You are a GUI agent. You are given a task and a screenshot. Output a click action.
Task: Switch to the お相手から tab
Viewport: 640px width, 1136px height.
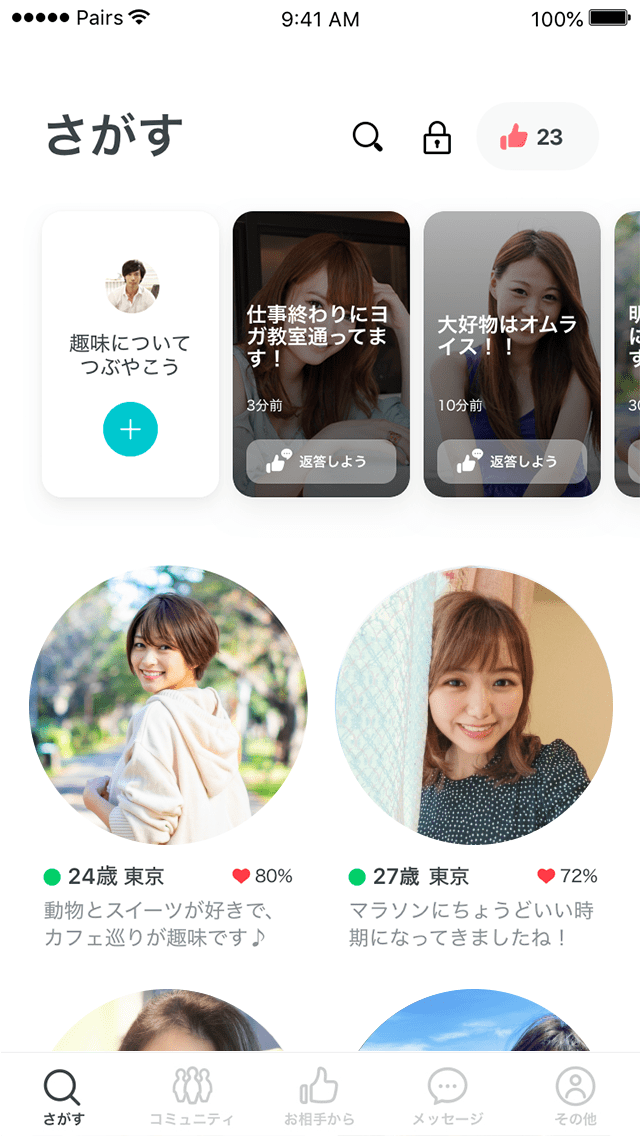click(319, 1096)
